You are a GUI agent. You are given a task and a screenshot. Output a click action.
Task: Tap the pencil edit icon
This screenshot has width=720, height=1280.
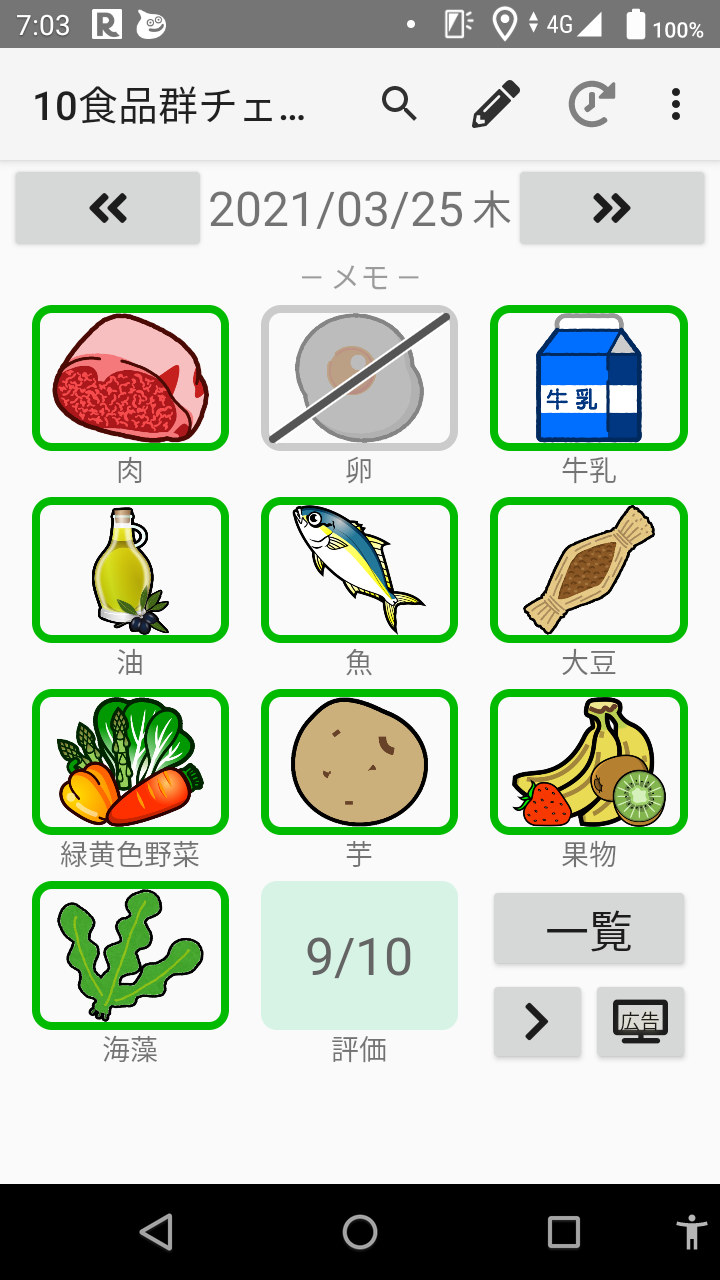pos(496,104)
